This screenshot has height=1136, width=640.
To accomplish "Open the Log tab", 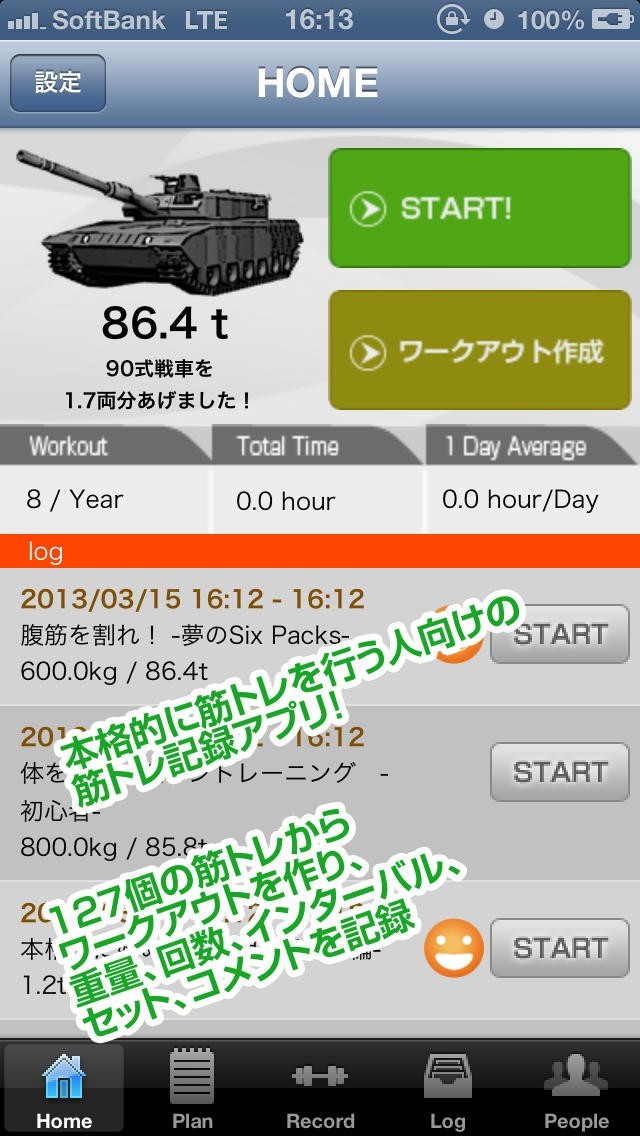I will coord(448,1088).
